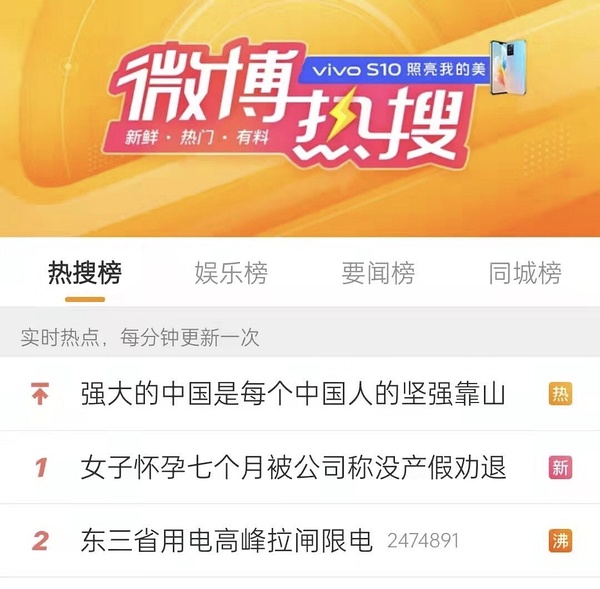Open the 要闻榜 tab
Screen dimensions: 600x589
tap(378, 272)
